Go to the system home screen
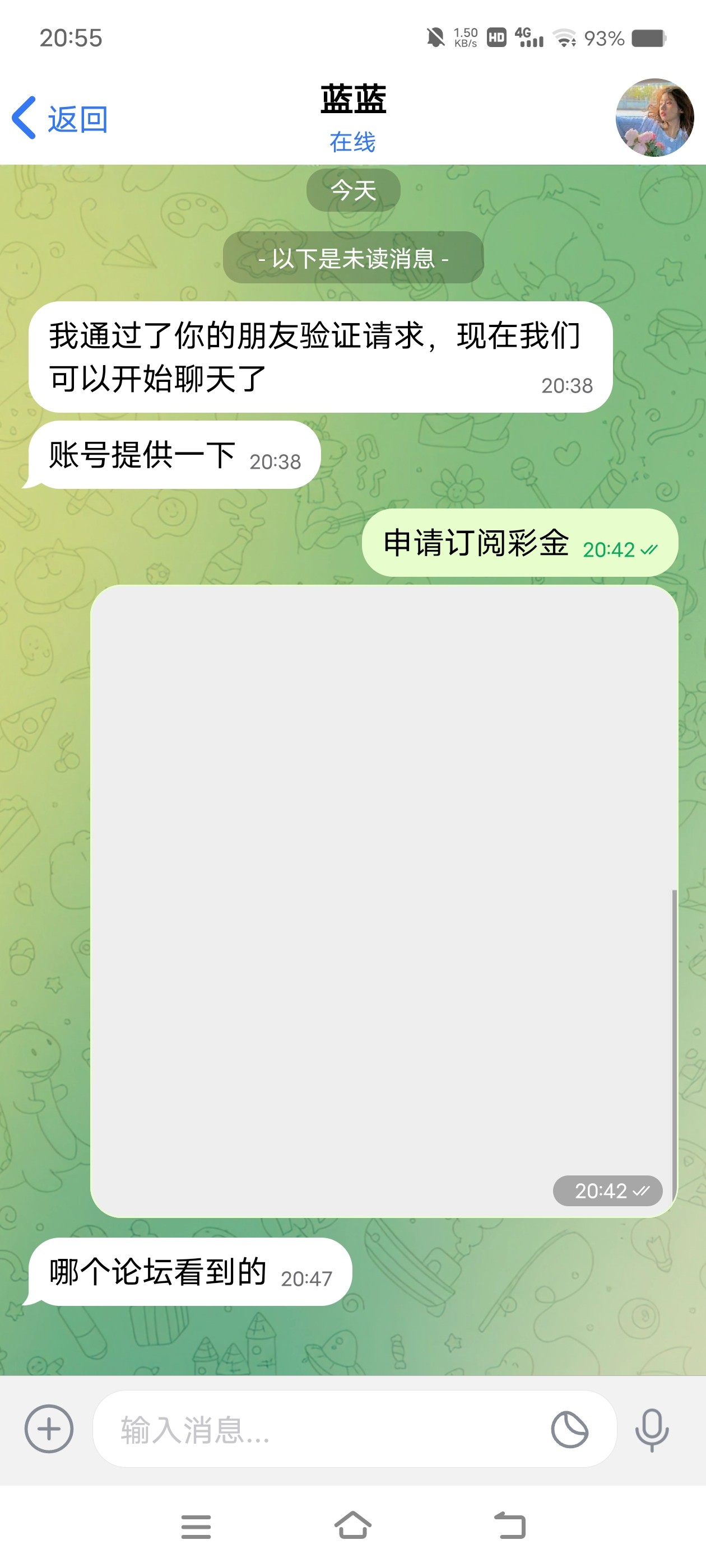 tap(352, 1525)
